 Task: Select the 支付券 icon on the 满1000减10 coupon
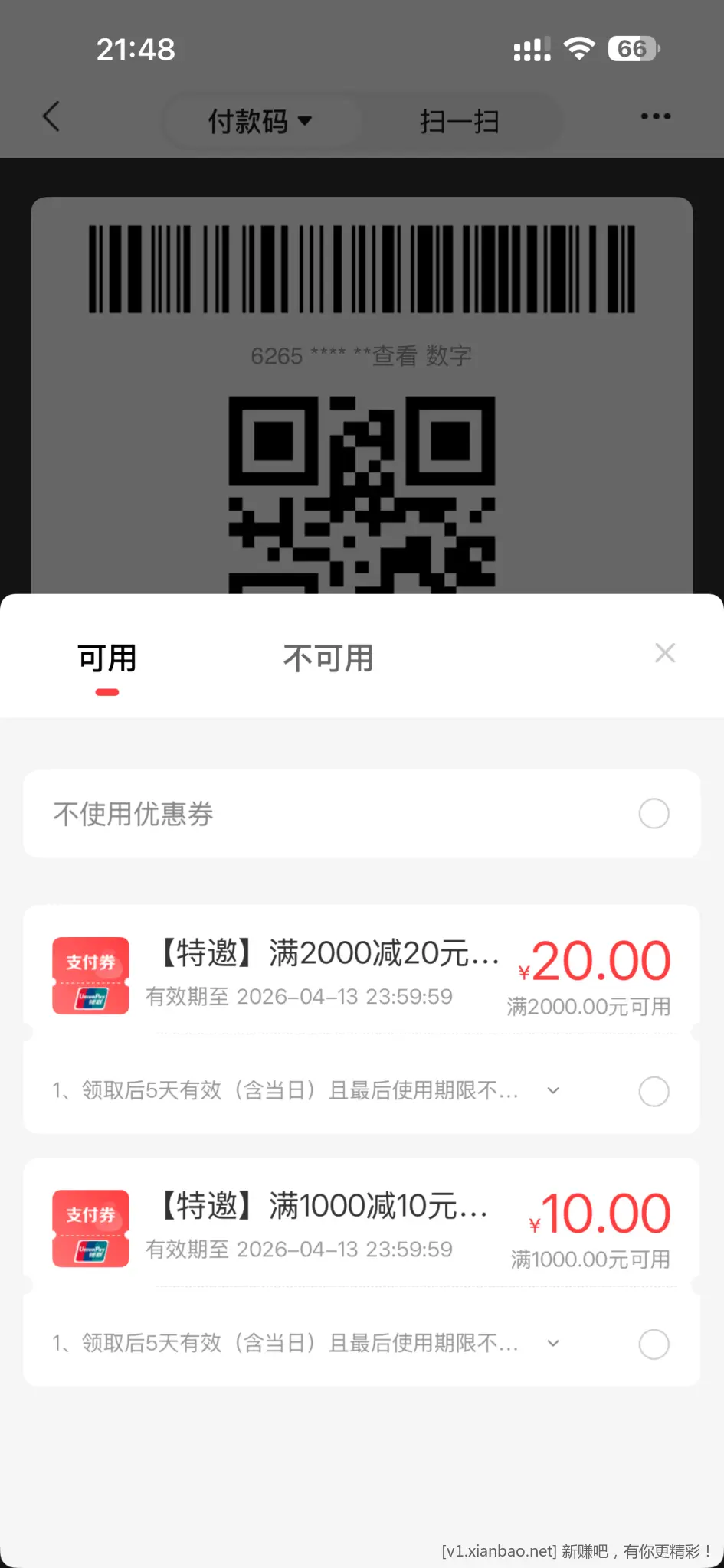(x=90, y=1229)
